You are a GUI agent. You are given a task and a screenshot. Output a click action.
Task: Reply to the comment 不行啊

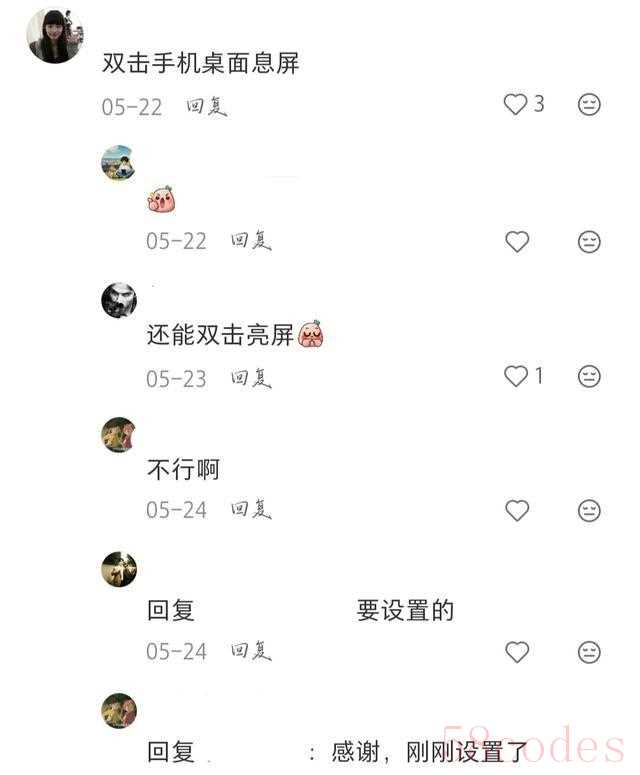(251, 510)
